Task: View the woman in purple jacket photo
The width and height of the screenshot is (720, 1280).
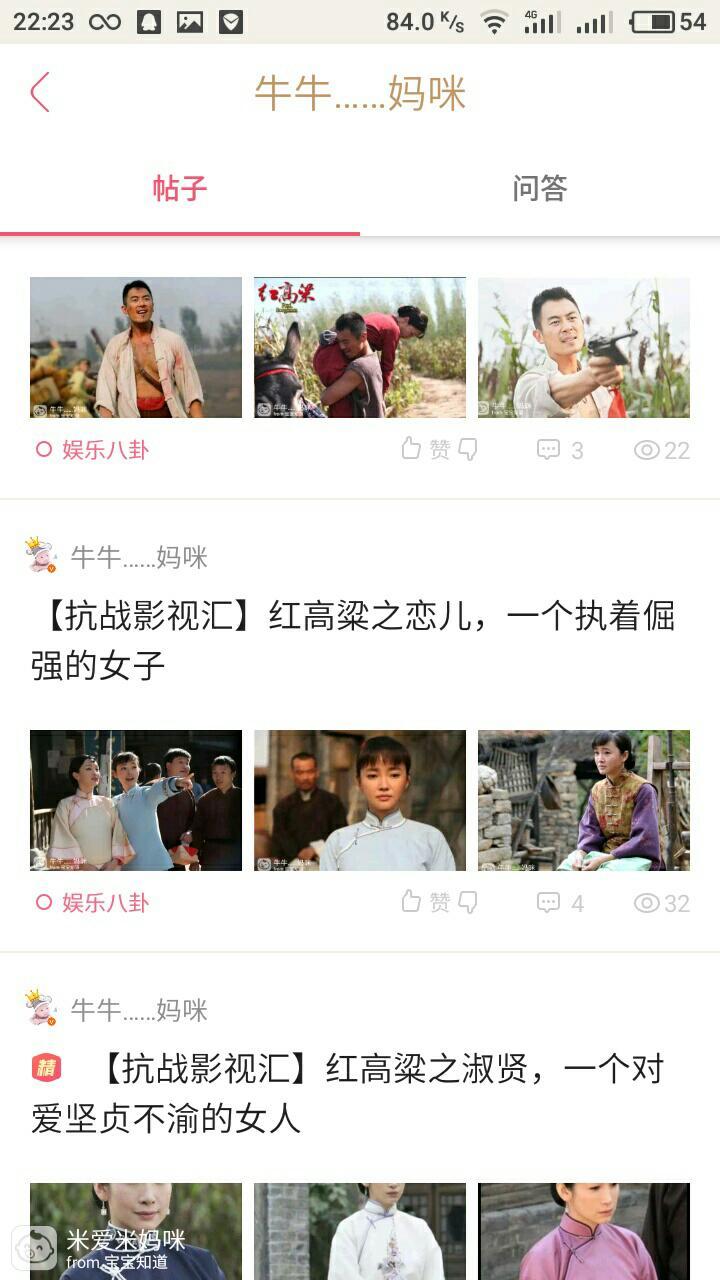Action: tap(584, 800)
